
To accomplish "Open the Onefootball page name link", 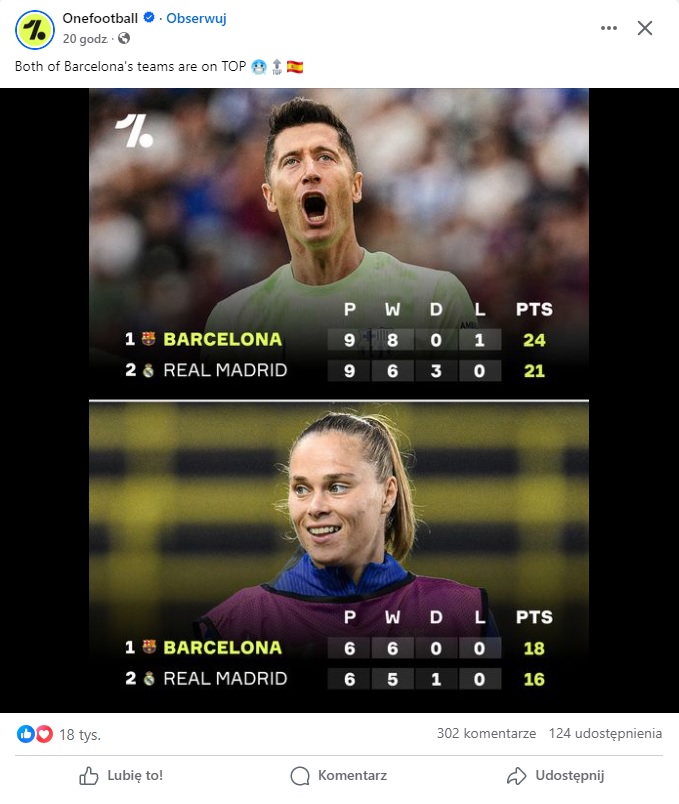I will tap(100, 18).
